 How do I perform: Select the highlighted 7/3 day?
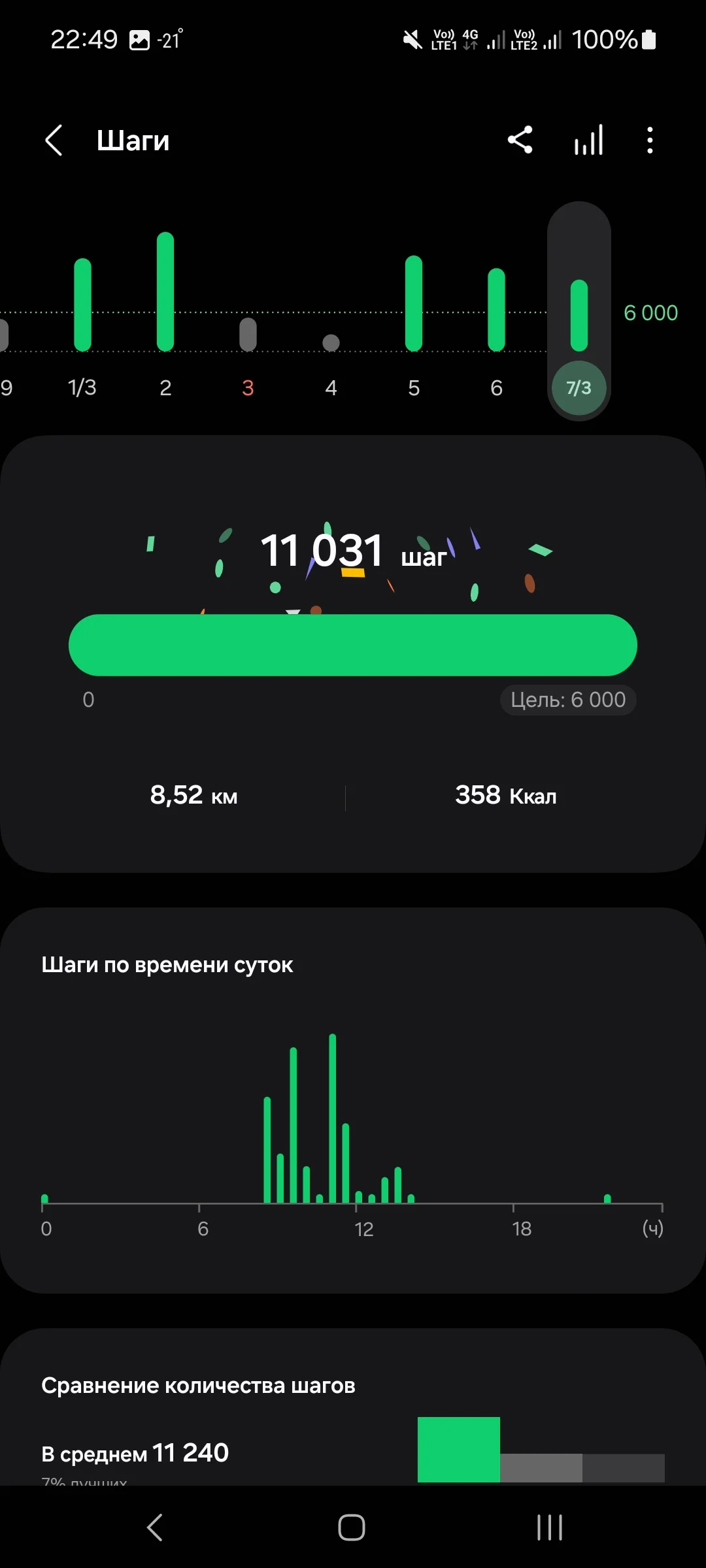[x=579, y=387]
